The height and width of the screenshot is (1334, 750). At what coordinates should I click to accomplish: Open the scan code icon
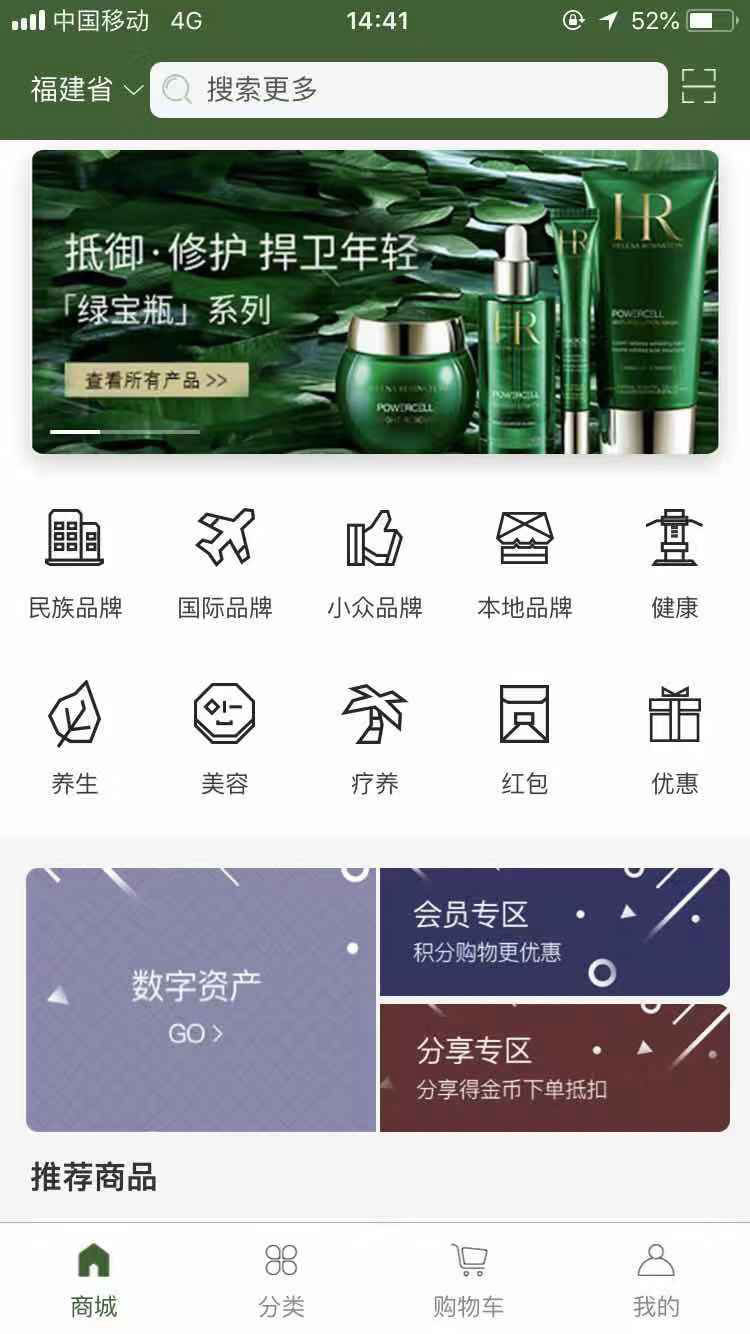pyautogui.click(x=699, y=87)
